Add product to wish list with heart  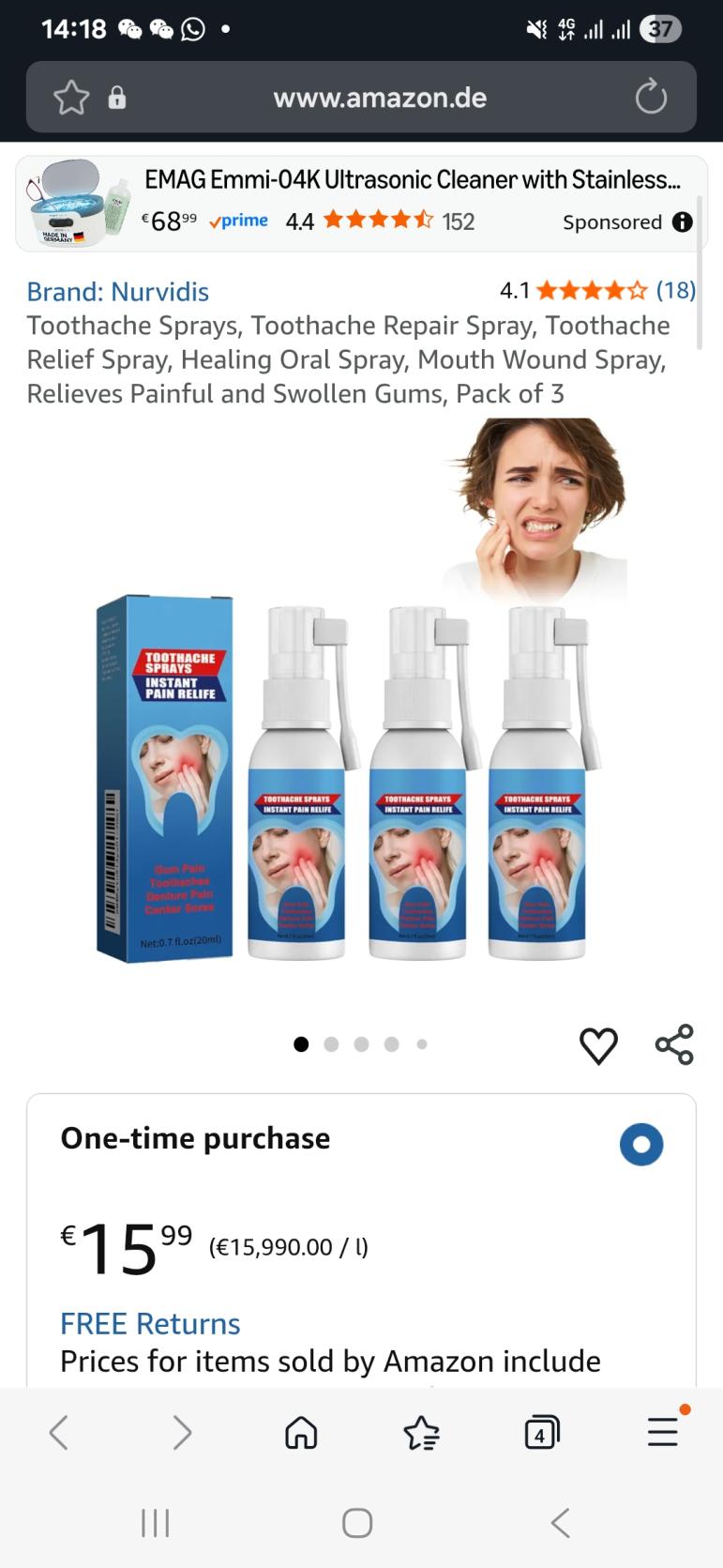click(598, 1045)
